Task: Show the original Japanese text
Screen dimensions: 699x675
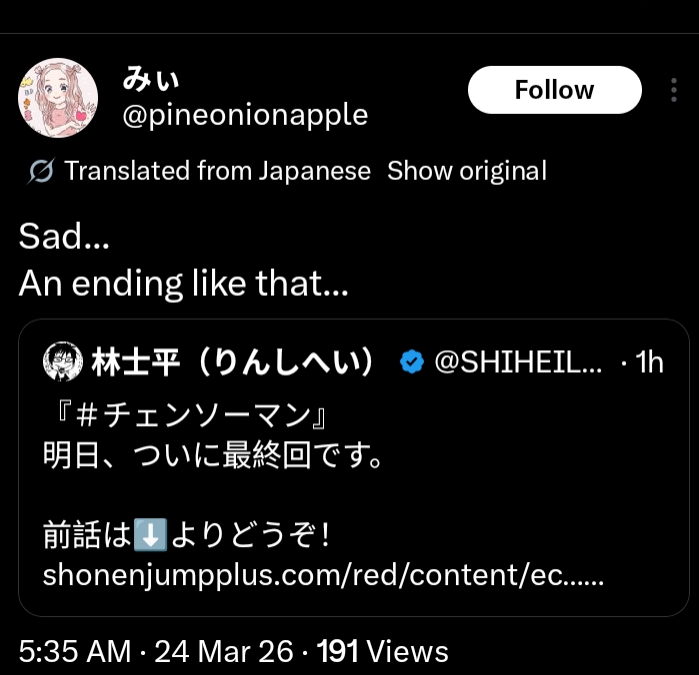Action: (466, 171)
